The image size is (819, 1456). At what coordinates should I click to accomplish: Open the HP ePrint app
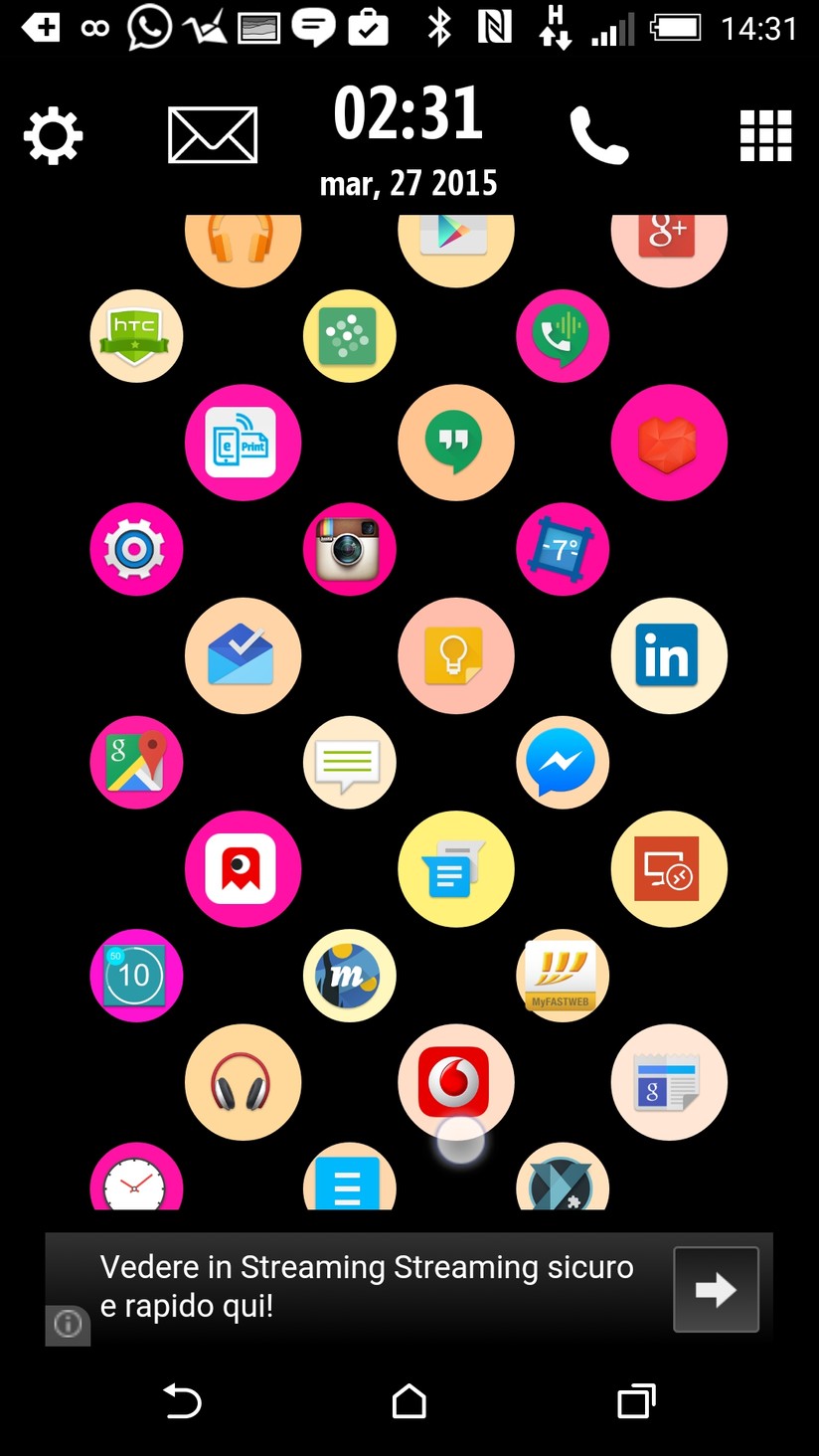tap(243, 443)
